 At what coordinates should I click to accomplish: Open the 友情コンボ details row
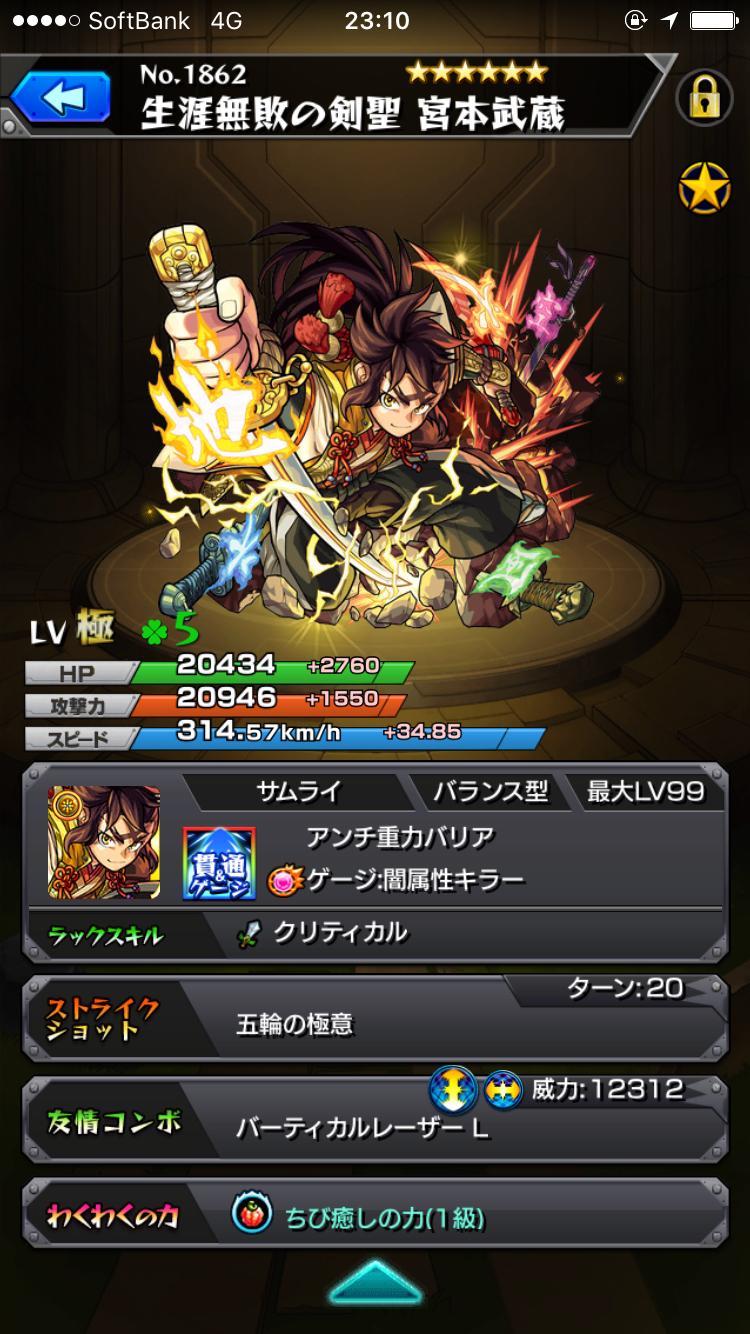374,1122
